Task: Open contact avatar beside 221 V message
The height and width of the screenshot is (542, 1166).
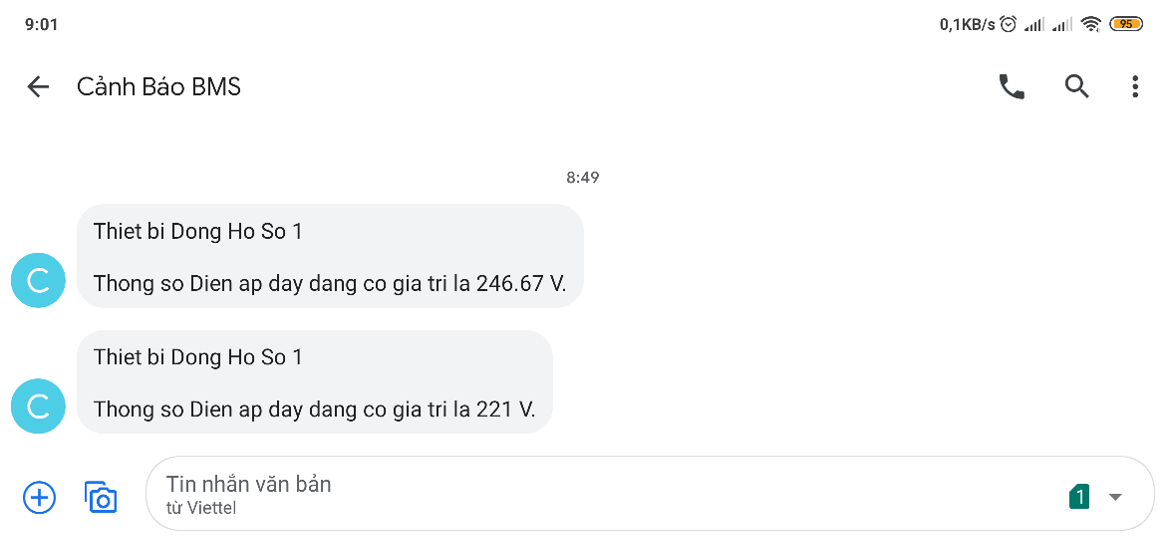Action: tap(38, 406)
